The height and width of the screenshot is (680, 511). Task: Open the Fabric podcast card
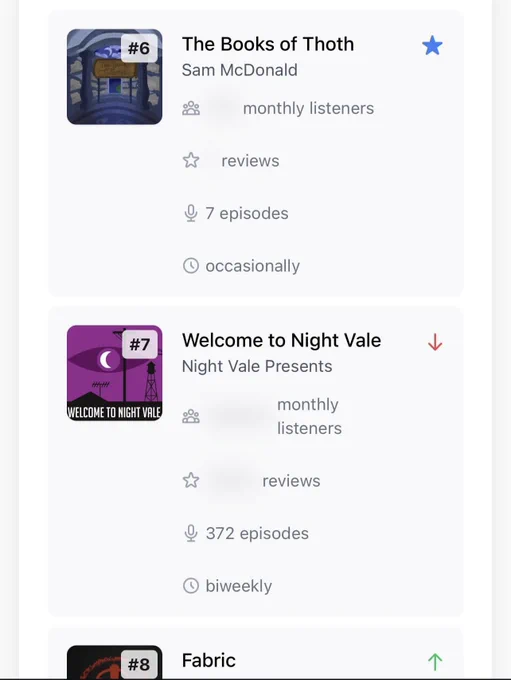point(256,654)
